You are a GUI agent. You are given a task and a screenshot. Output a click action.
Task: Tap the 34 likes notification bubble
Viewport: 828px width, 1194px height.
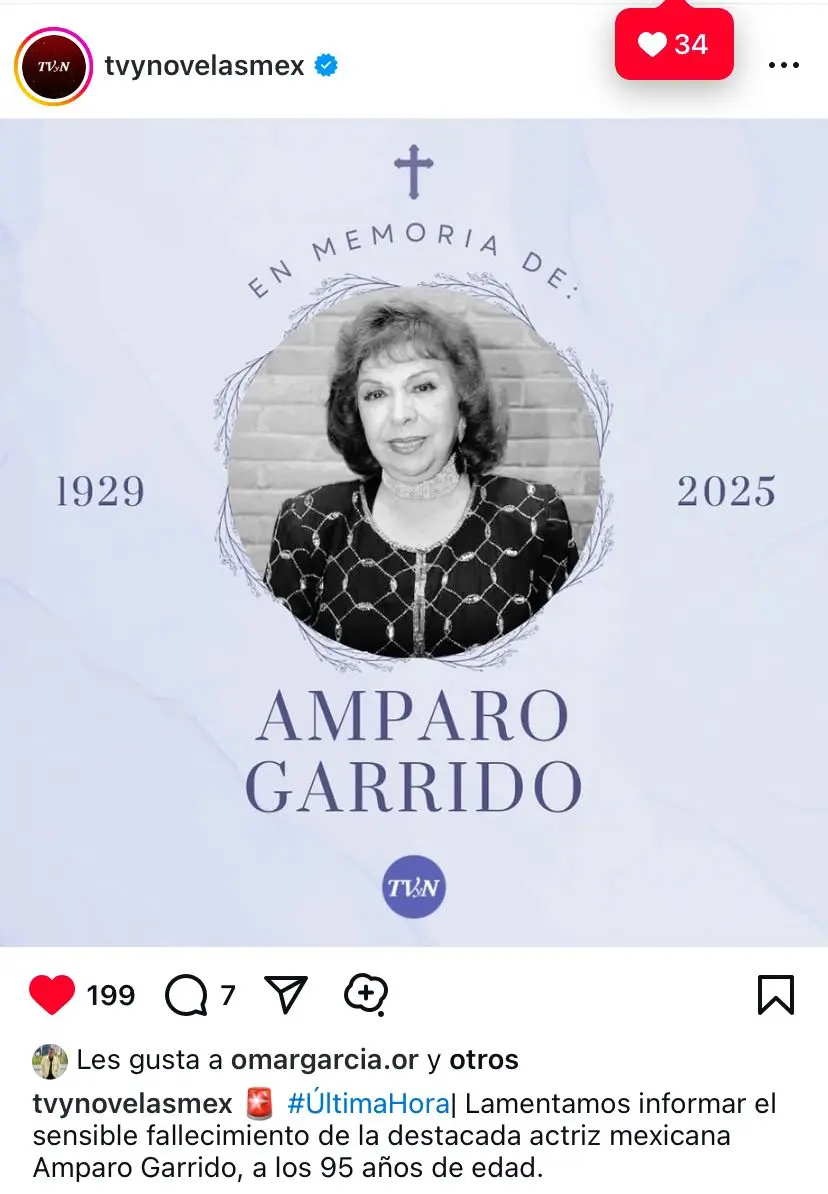point(674,45)
